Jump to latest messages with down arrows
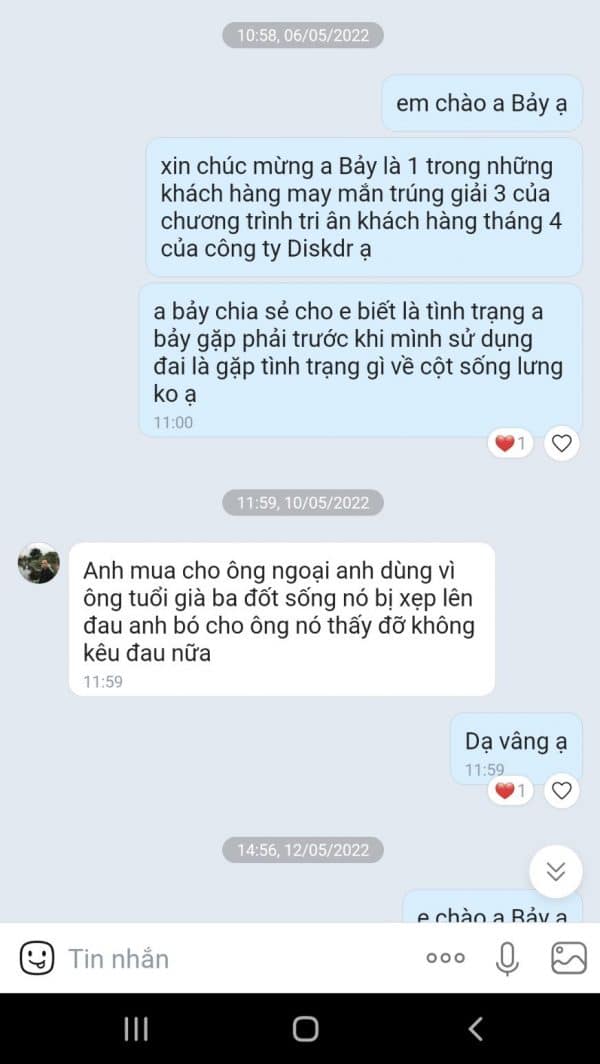 [x=556, y=872]
